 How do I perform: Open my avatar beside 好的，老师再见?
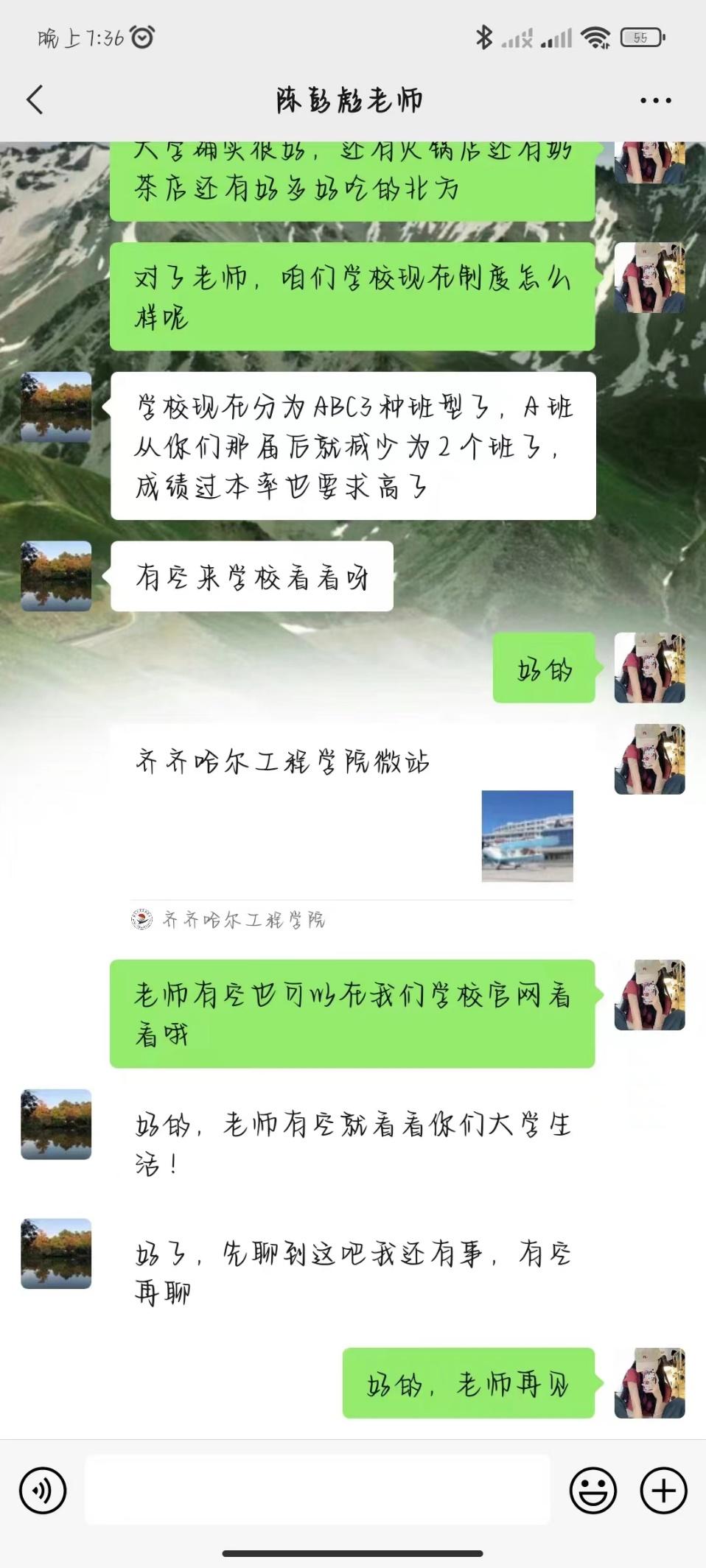[649, 1382]
